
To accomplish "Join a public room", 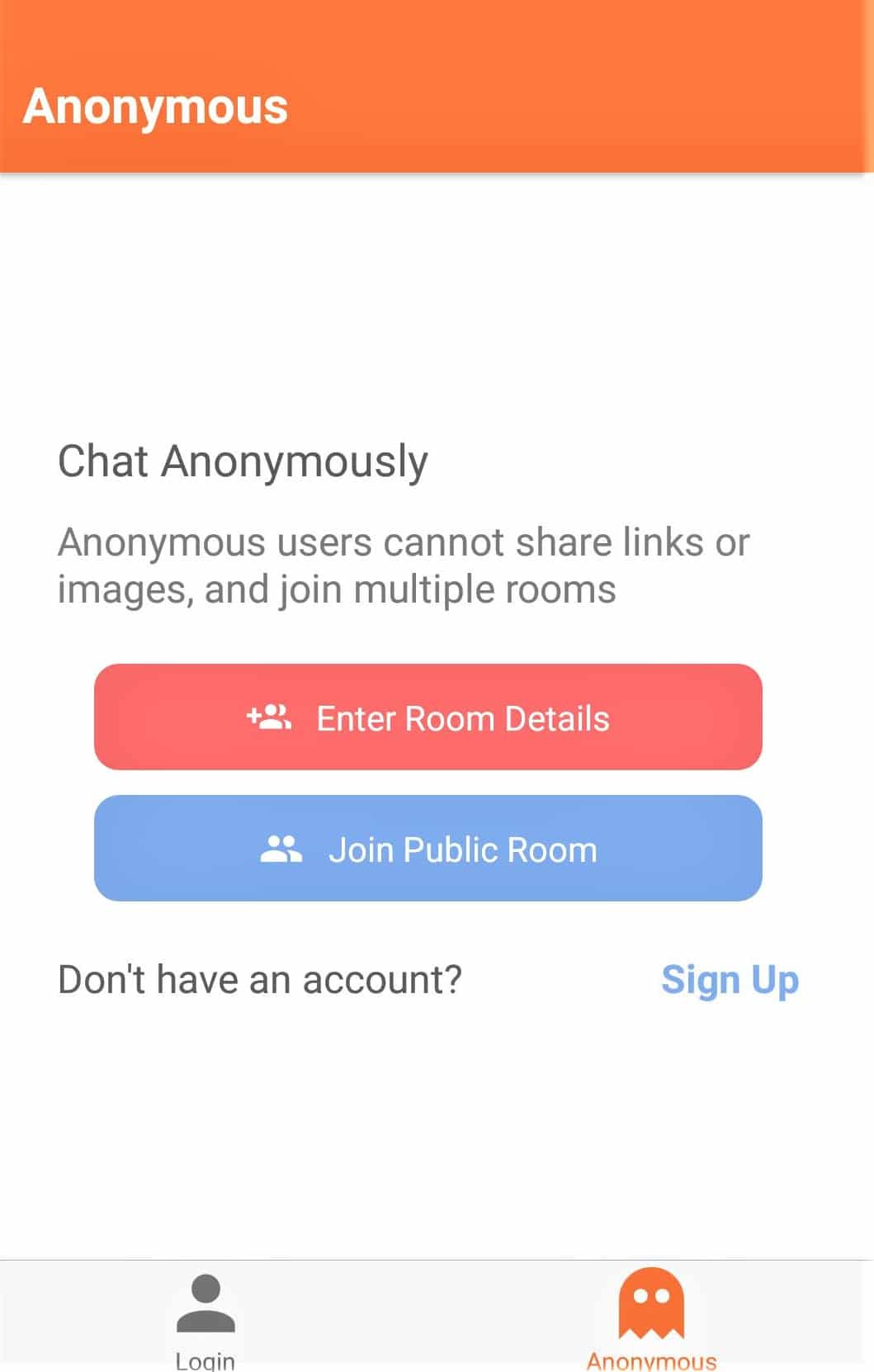I will [x=428, y=849].
